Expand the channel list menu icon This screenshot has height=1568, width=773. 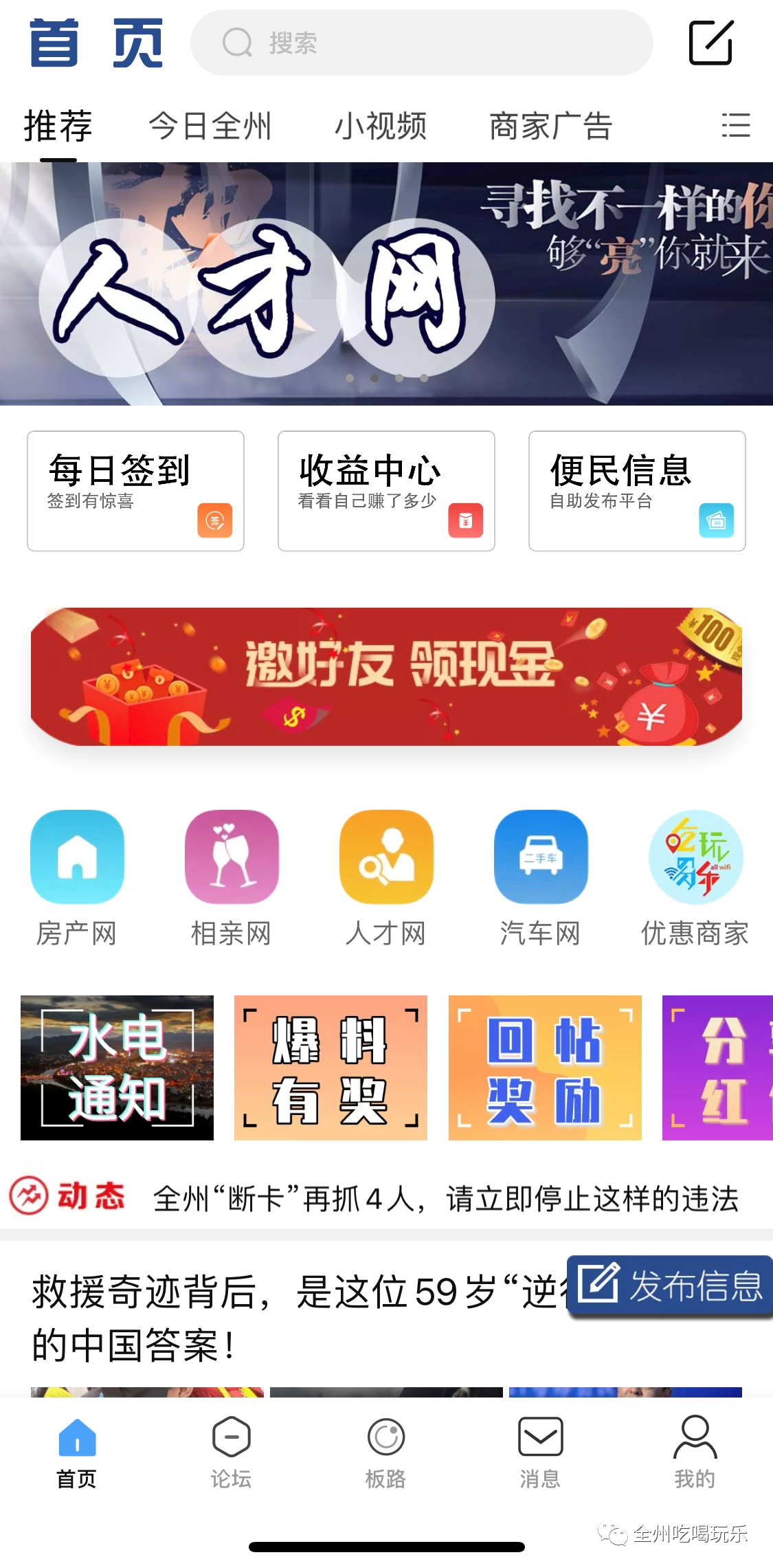point(735,126)
